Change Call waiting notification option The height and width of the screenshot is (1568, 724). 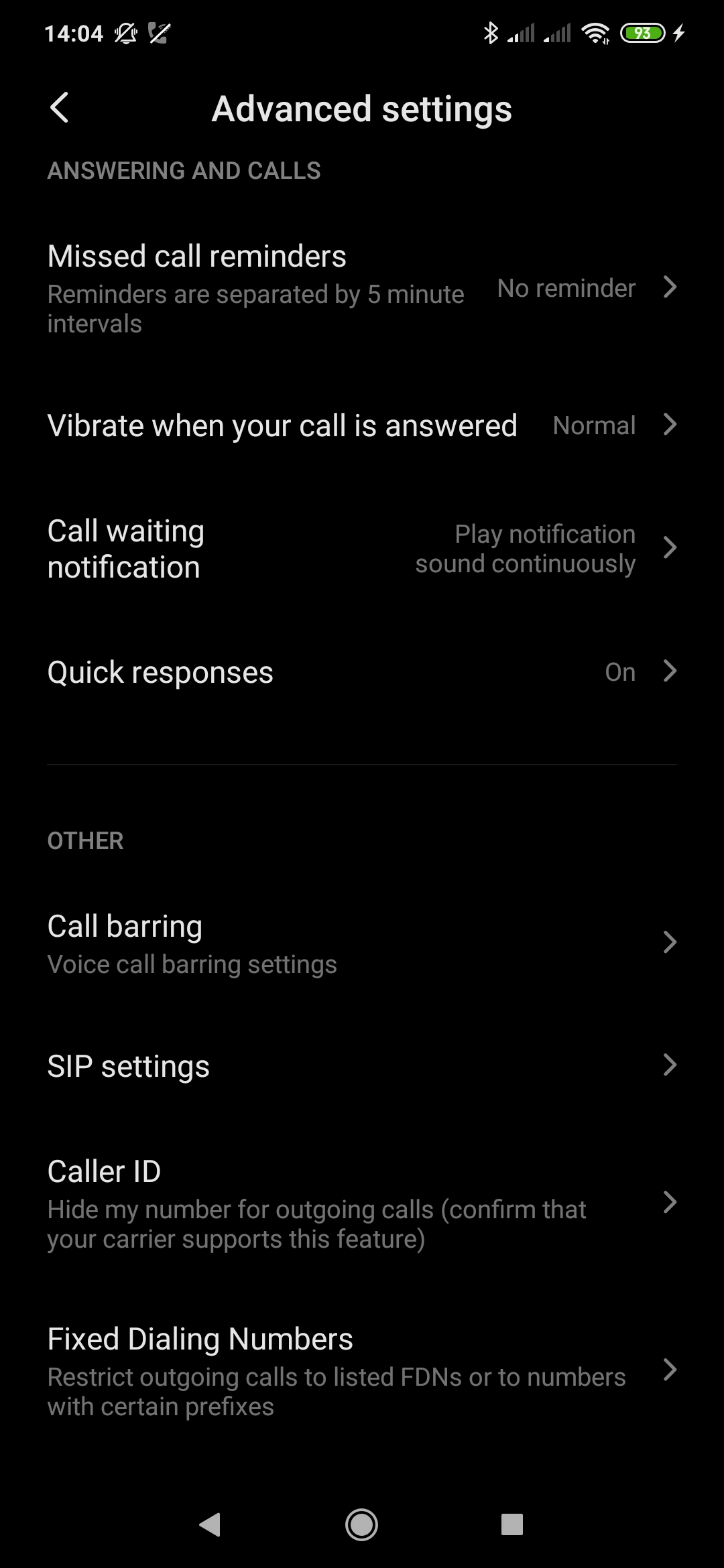click(362, 549)
